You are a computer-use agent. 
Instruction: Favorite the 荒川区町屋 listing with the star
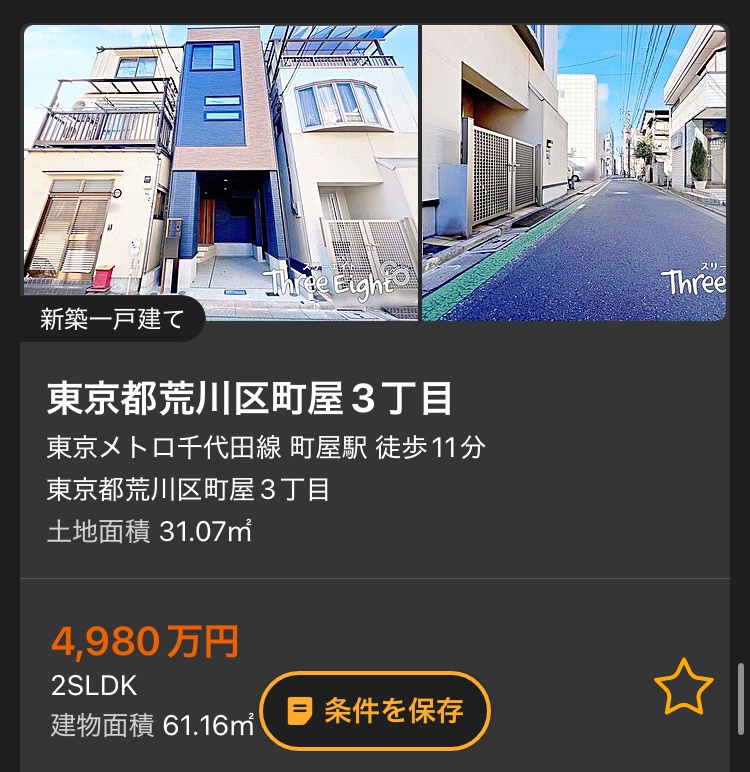coord(683,687)
